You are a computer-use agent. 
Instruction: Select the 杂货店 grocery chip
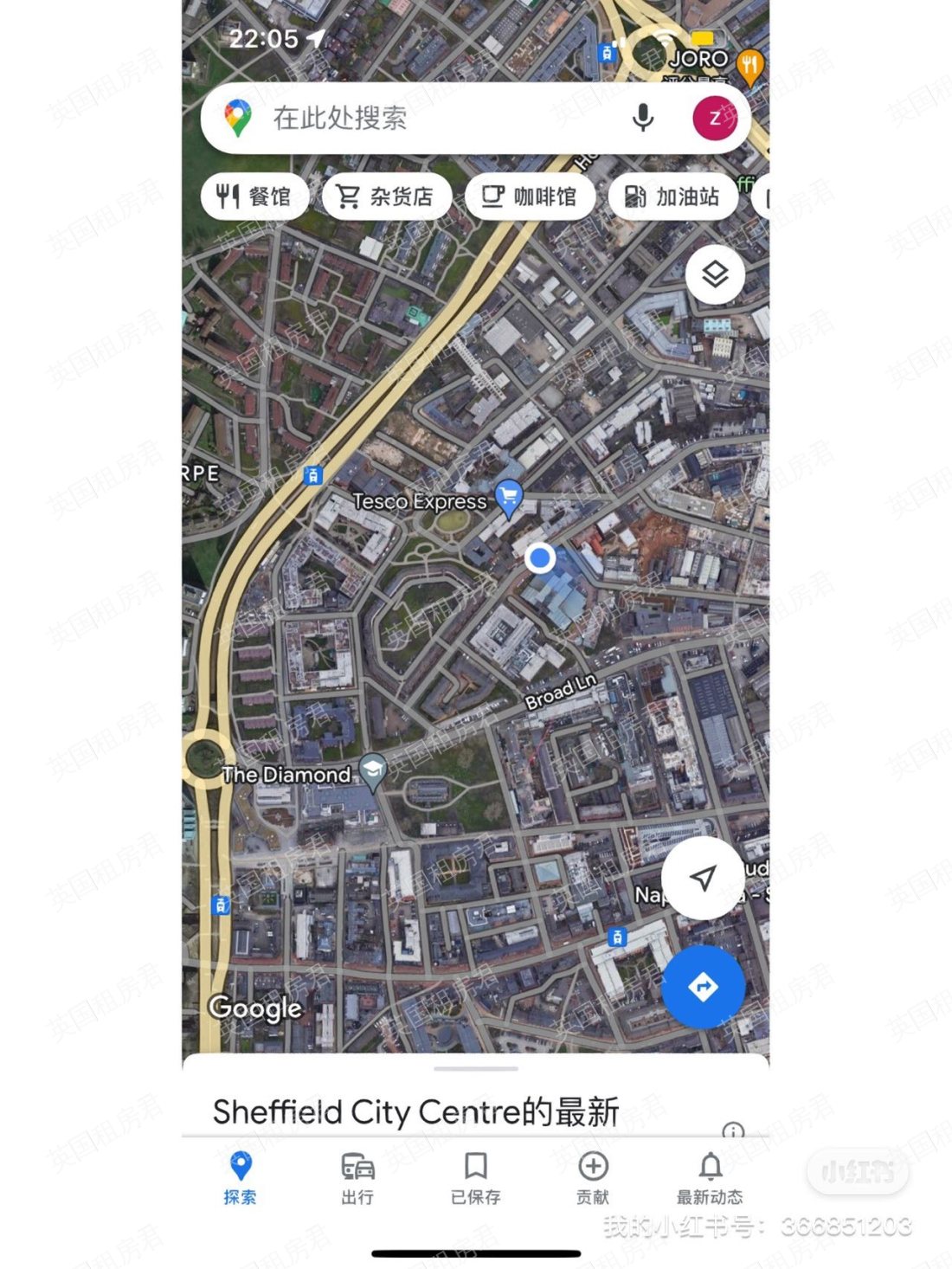pyautogui.click(x=386, y=197)
